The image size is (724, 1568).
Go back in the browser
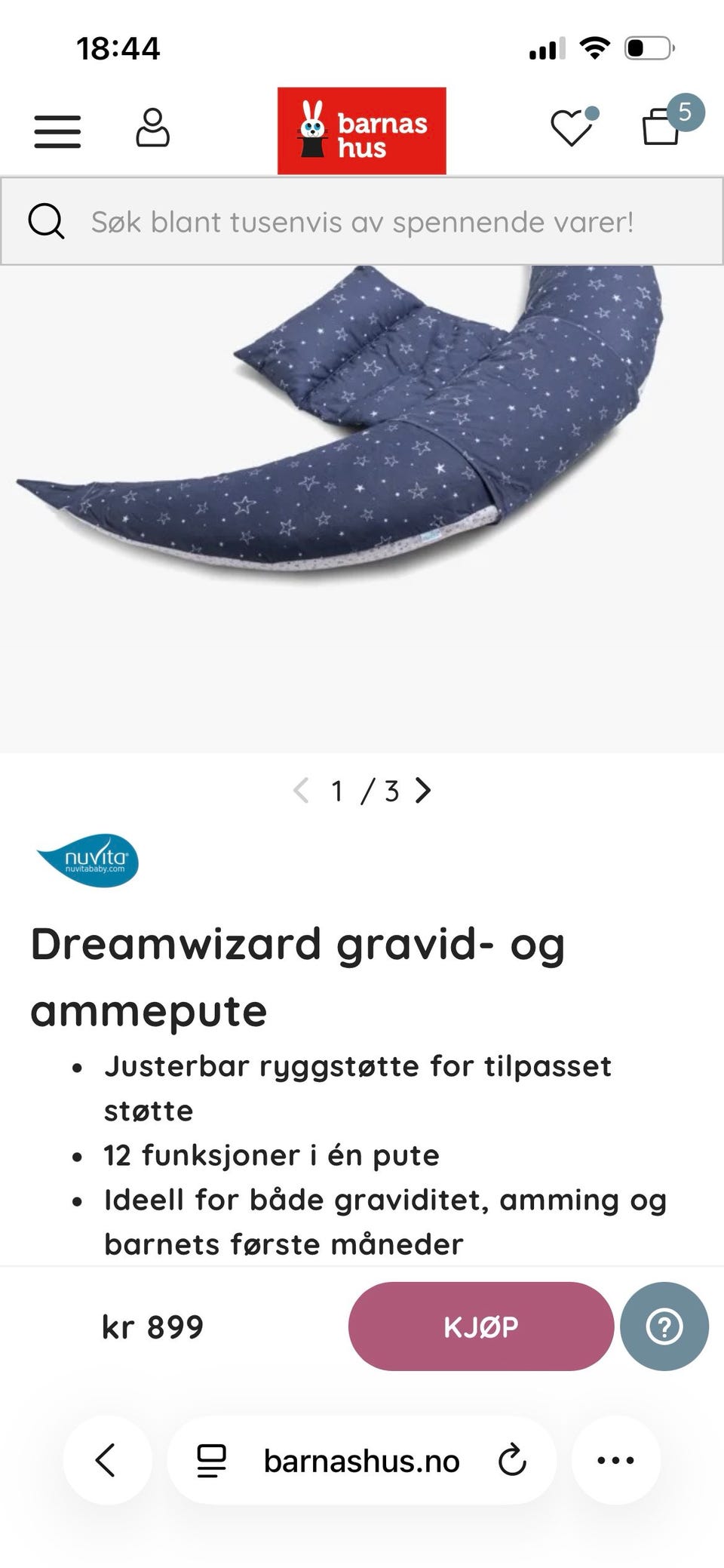tap(106, 1460)
